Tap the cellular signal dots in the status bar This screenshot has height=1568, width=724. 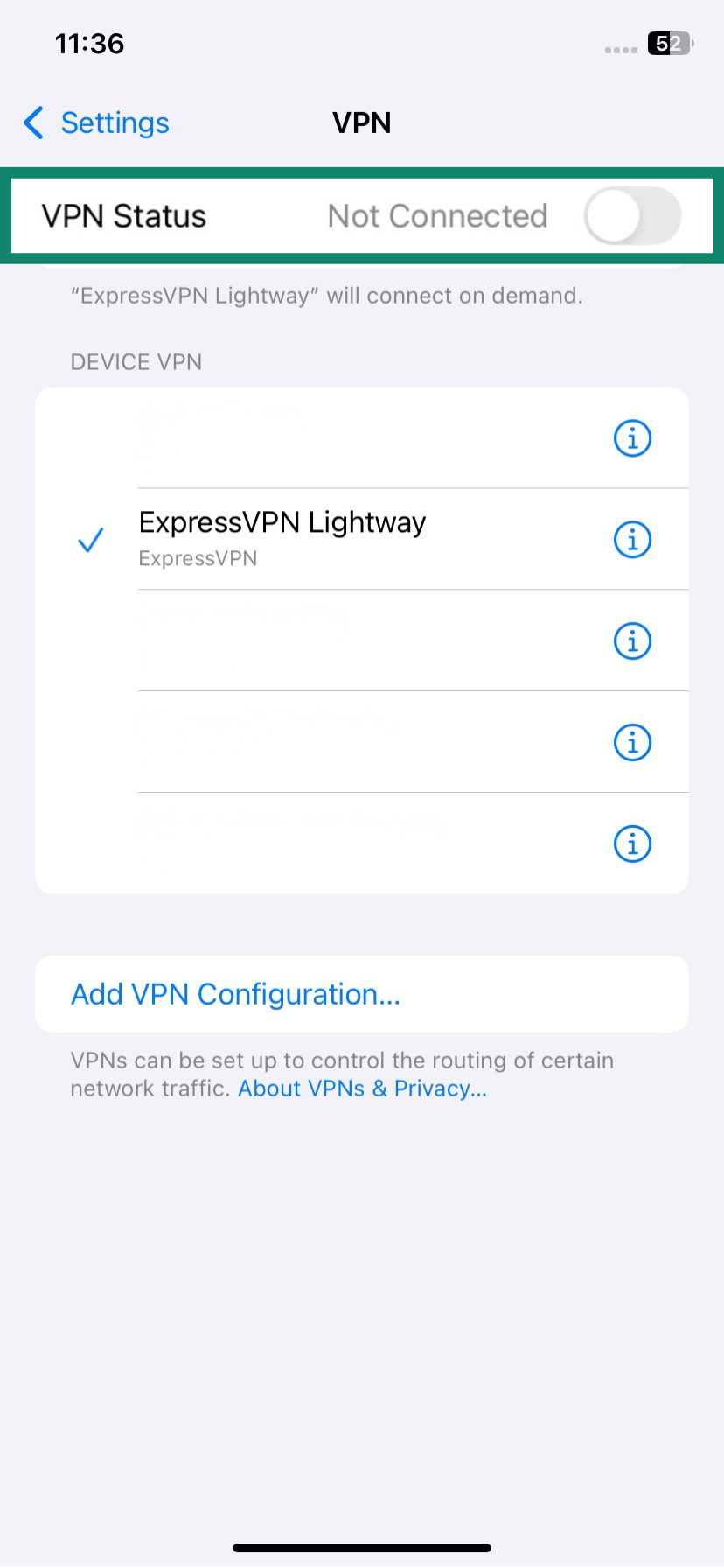621,50
